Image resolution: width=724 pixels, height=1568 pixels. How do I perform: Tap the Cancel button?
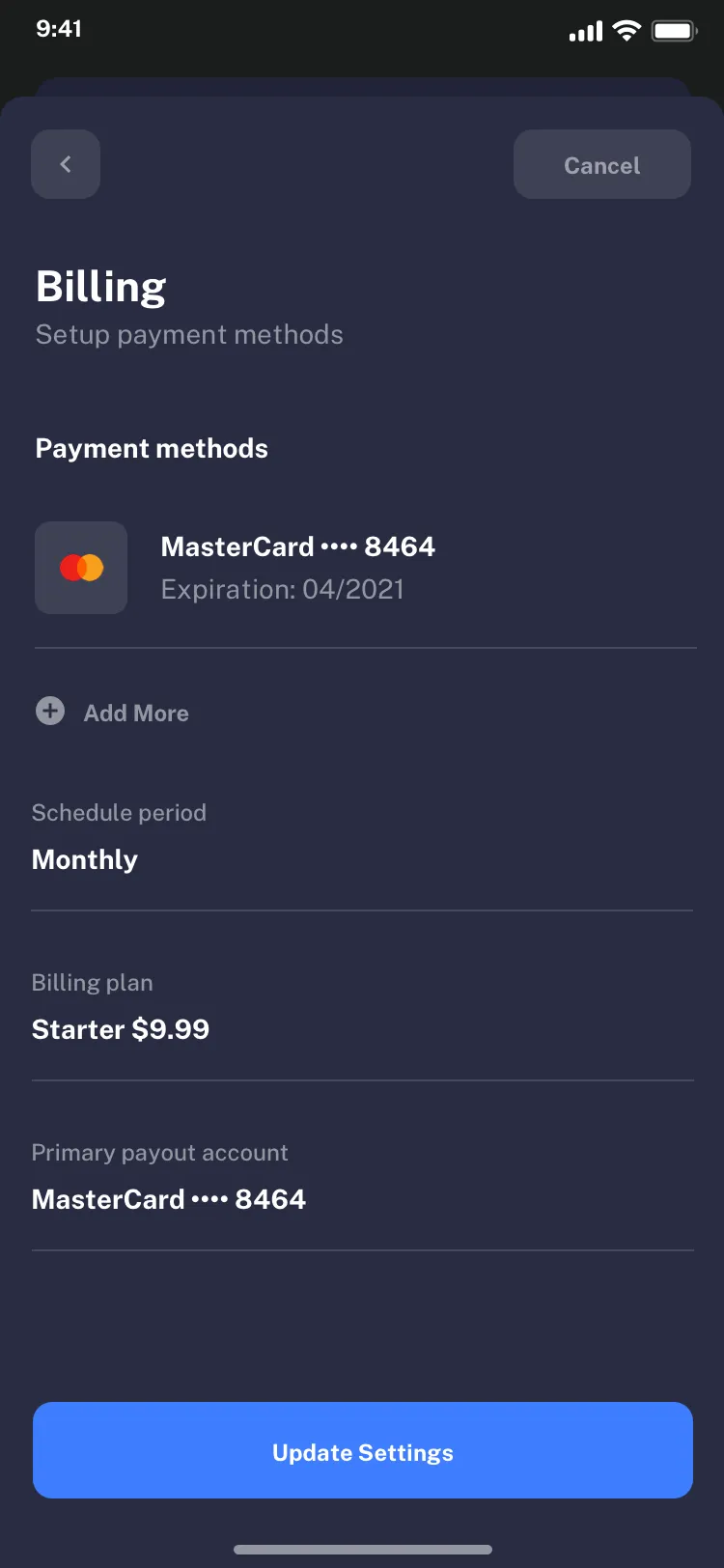[601, 164]
